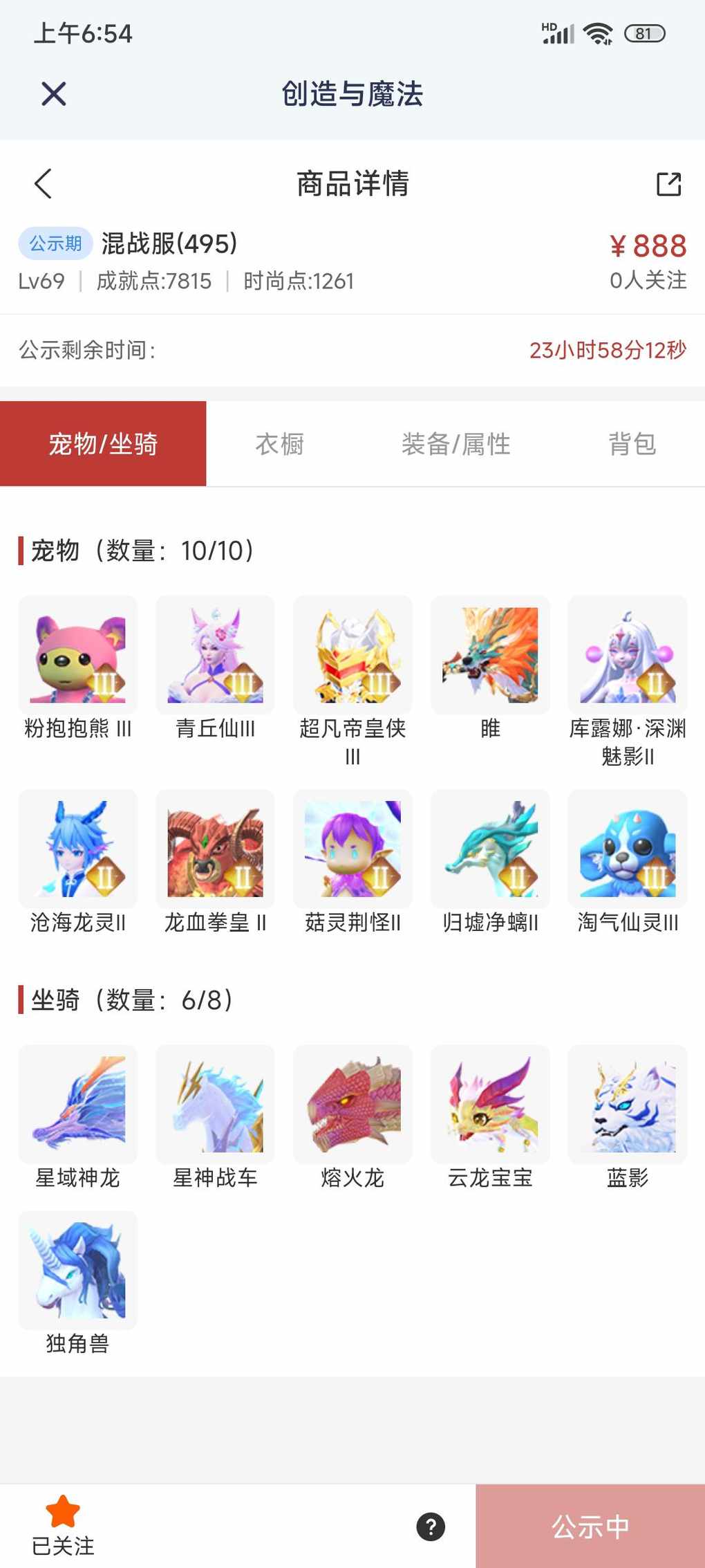The width and height of the screenshot is (705, 1568).
Task: Open mount 星域神龙
Action: 77,1104
